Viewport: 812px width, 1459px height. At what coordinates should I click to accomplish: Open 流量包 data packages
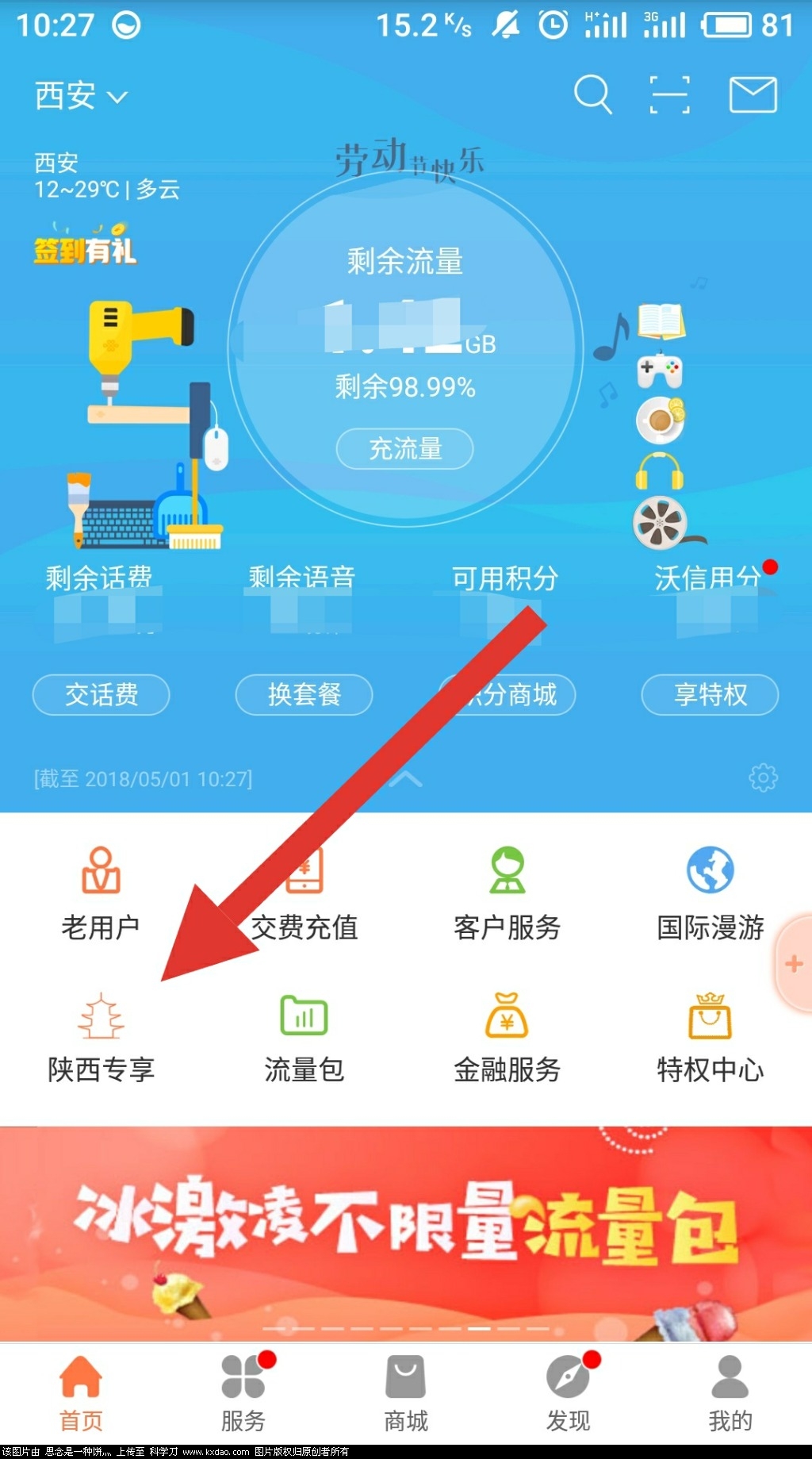[304, 1037]
